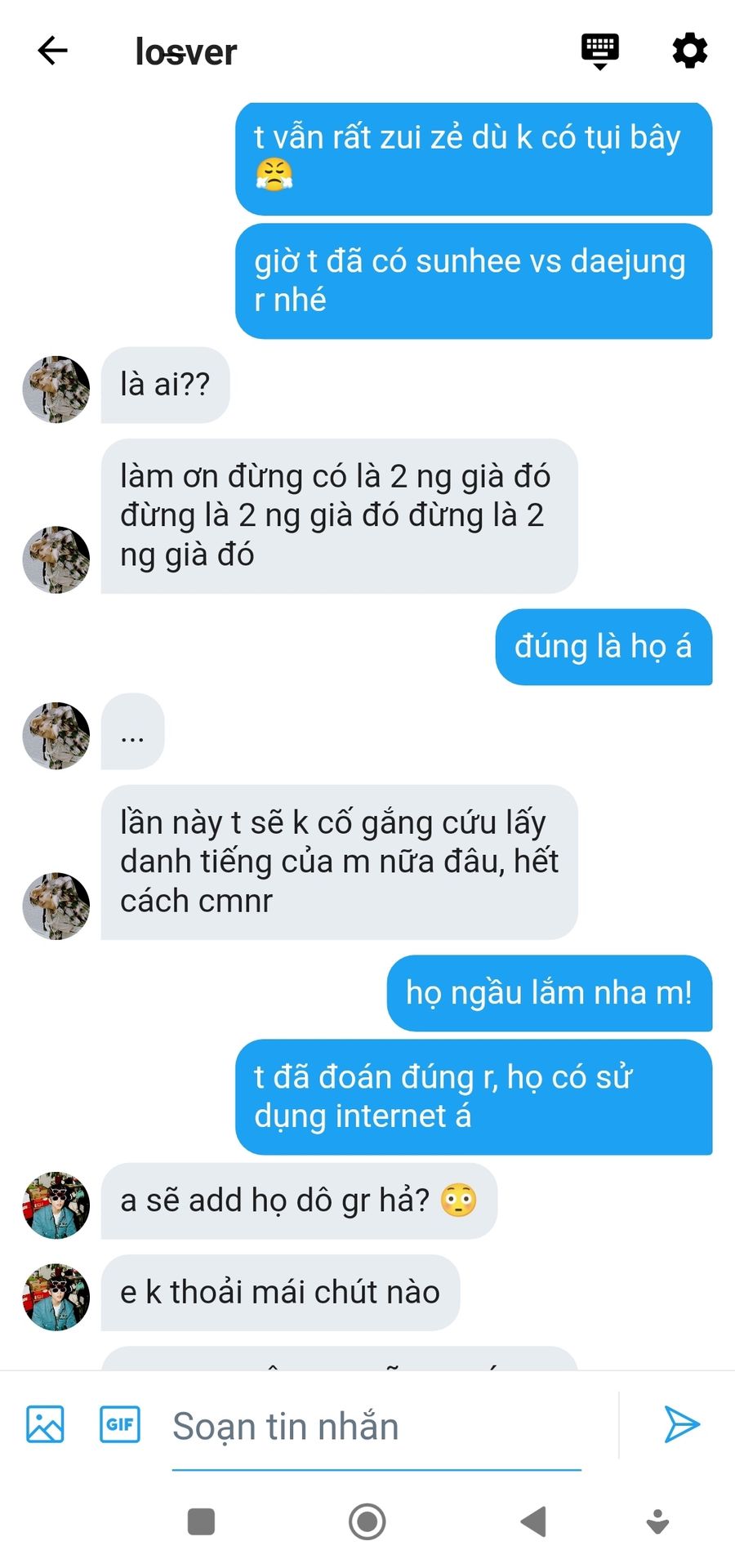The height and width of the screenshot is (1568, 735).
Task: Go back using the top-left arrow
Action: point(52,51)
